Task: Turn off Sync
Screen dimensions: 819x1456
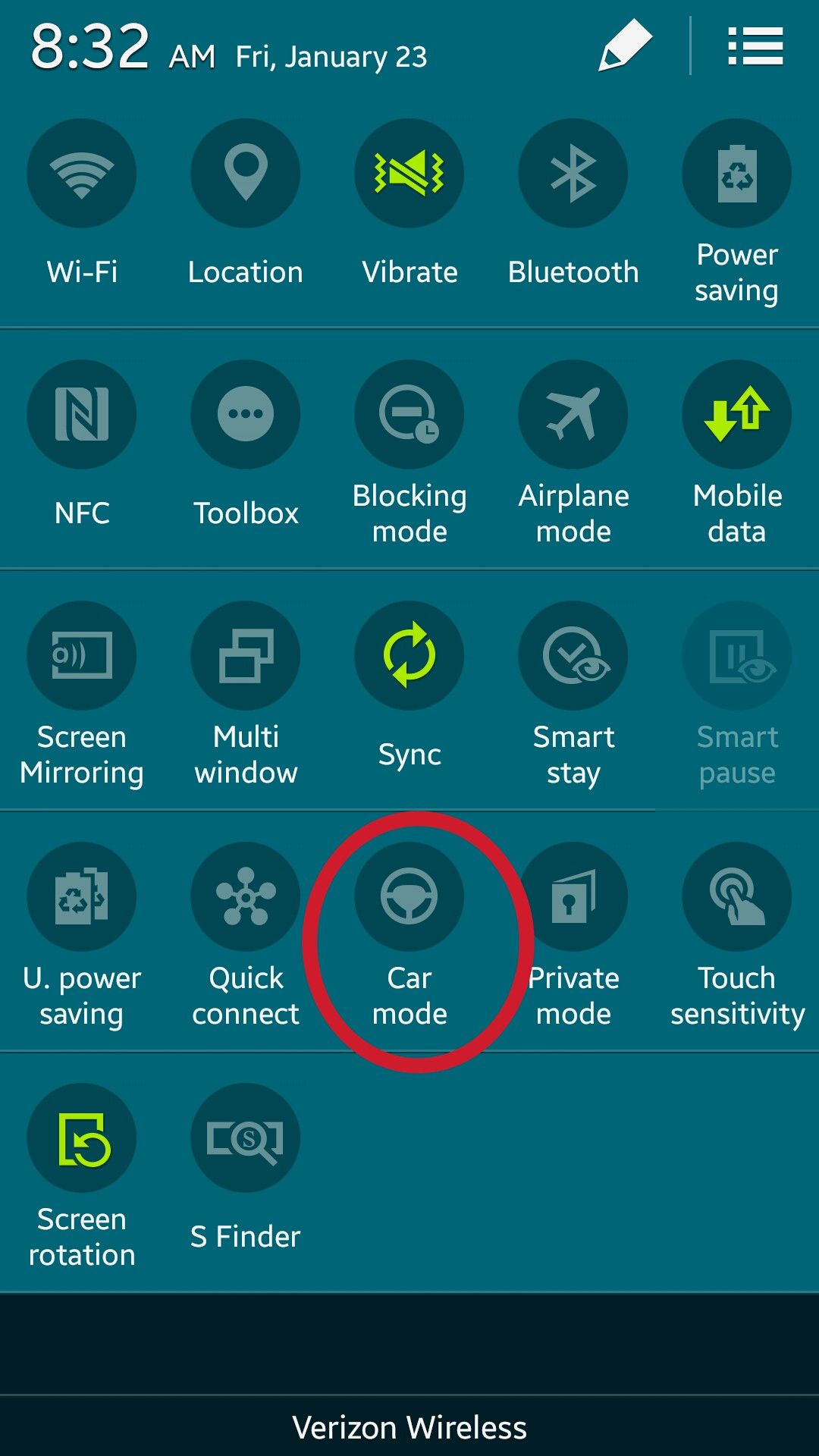Action: 409,656
